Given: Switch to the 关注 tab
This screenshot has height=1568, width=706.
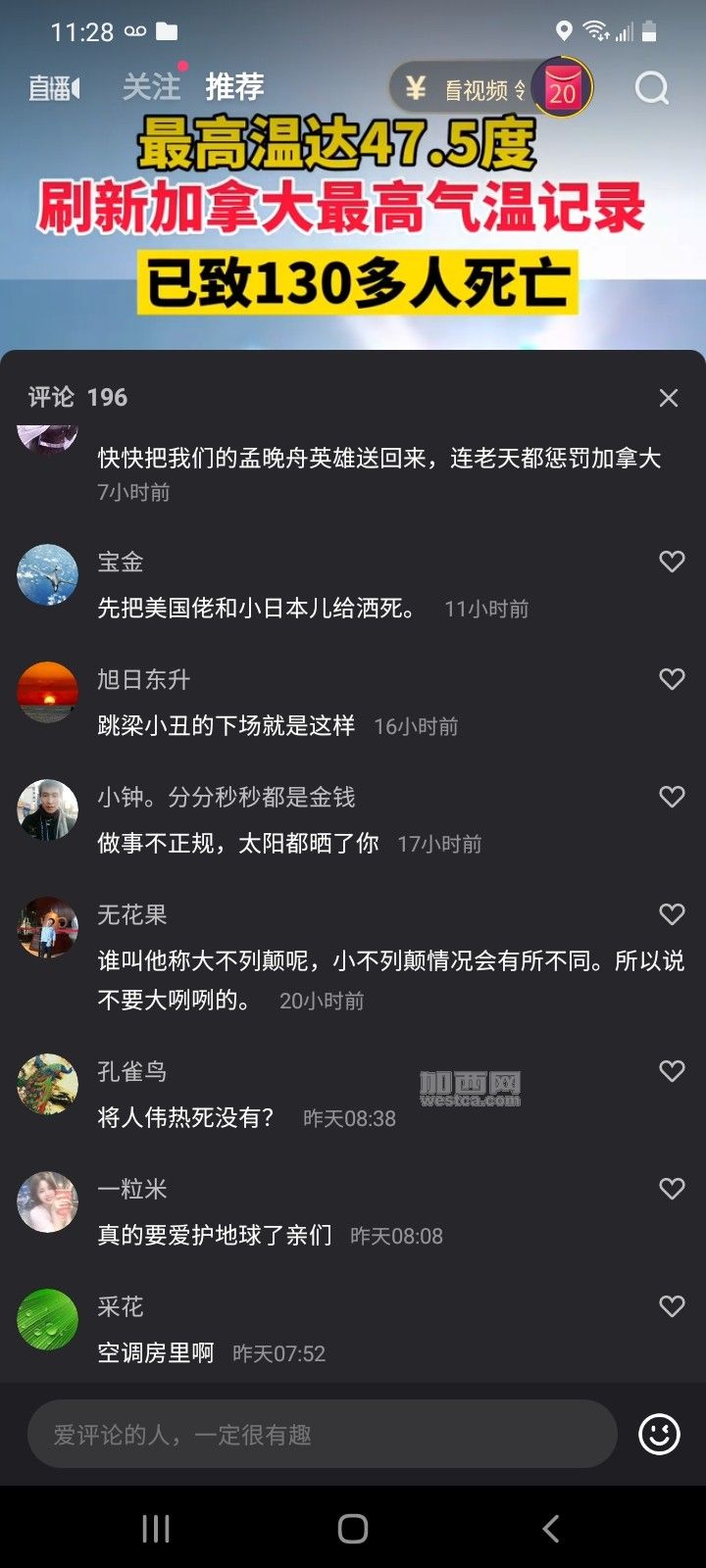Looking at the screenshot, I should point(151,87).
